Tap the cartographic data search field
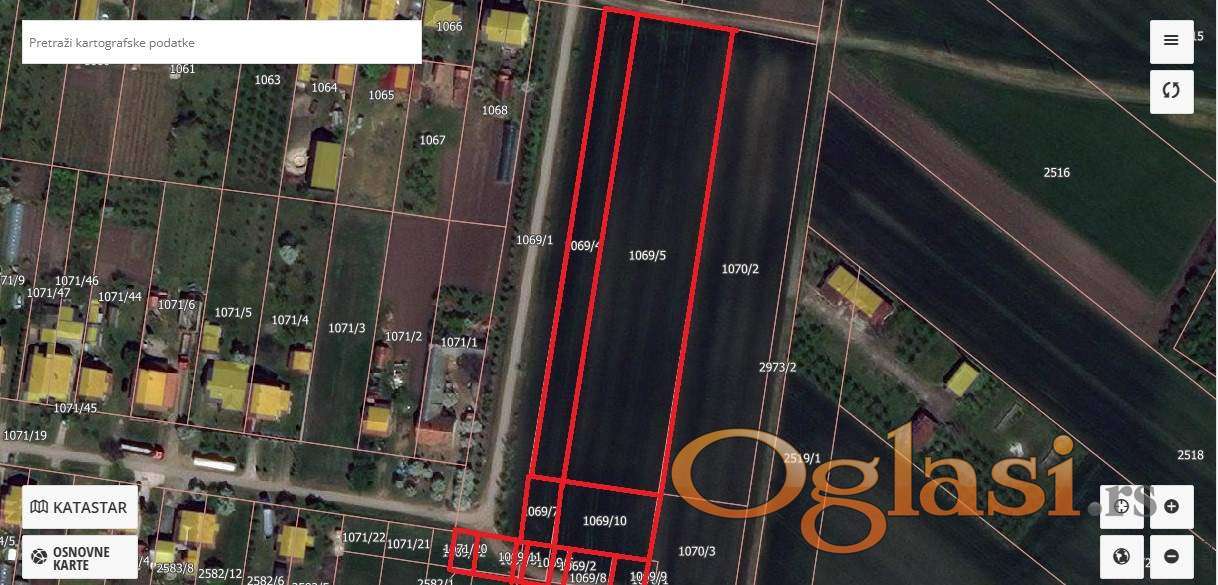This screenshot has width=1218, height=585. [221, 43]
